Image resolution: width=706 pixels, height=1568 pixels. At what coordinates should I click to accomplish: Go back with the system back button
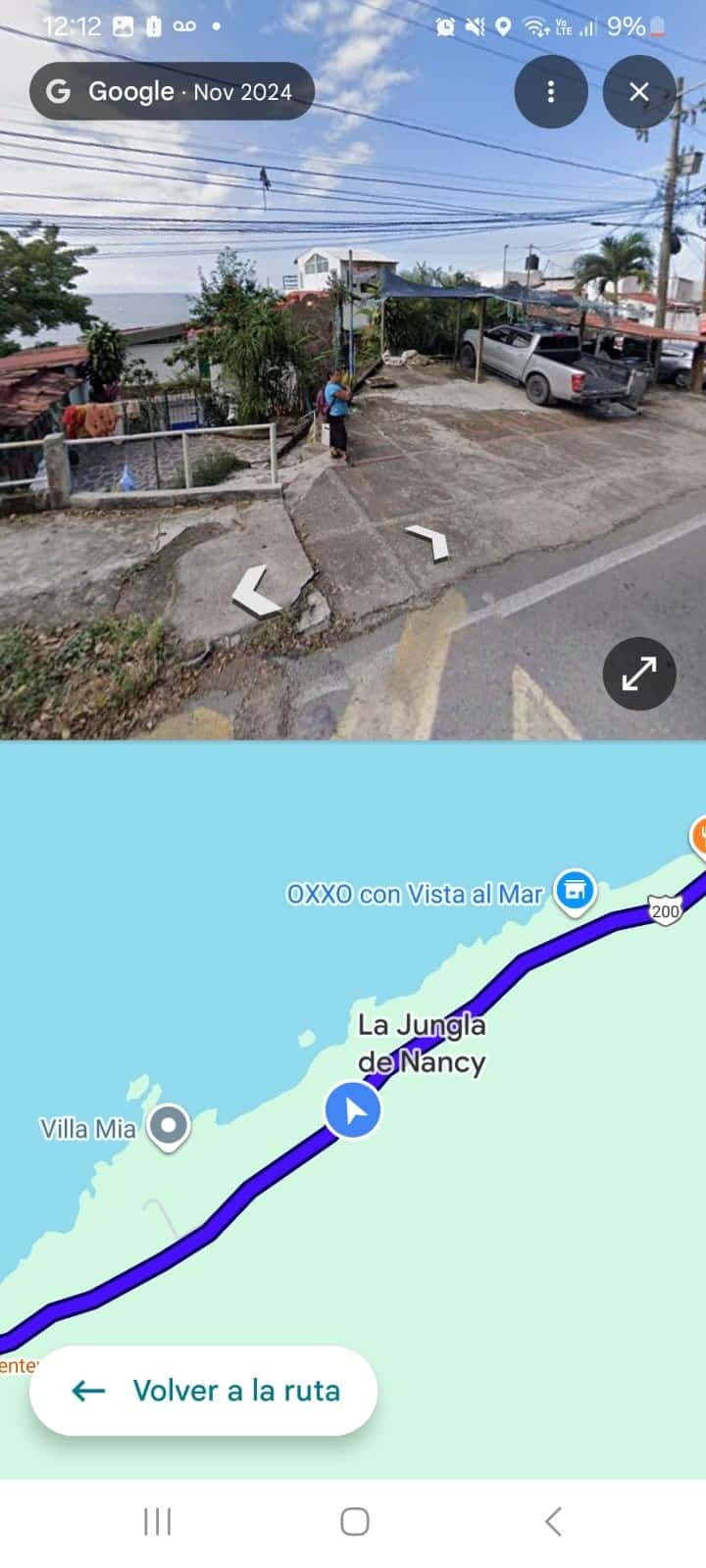(x=552, y=1521)
